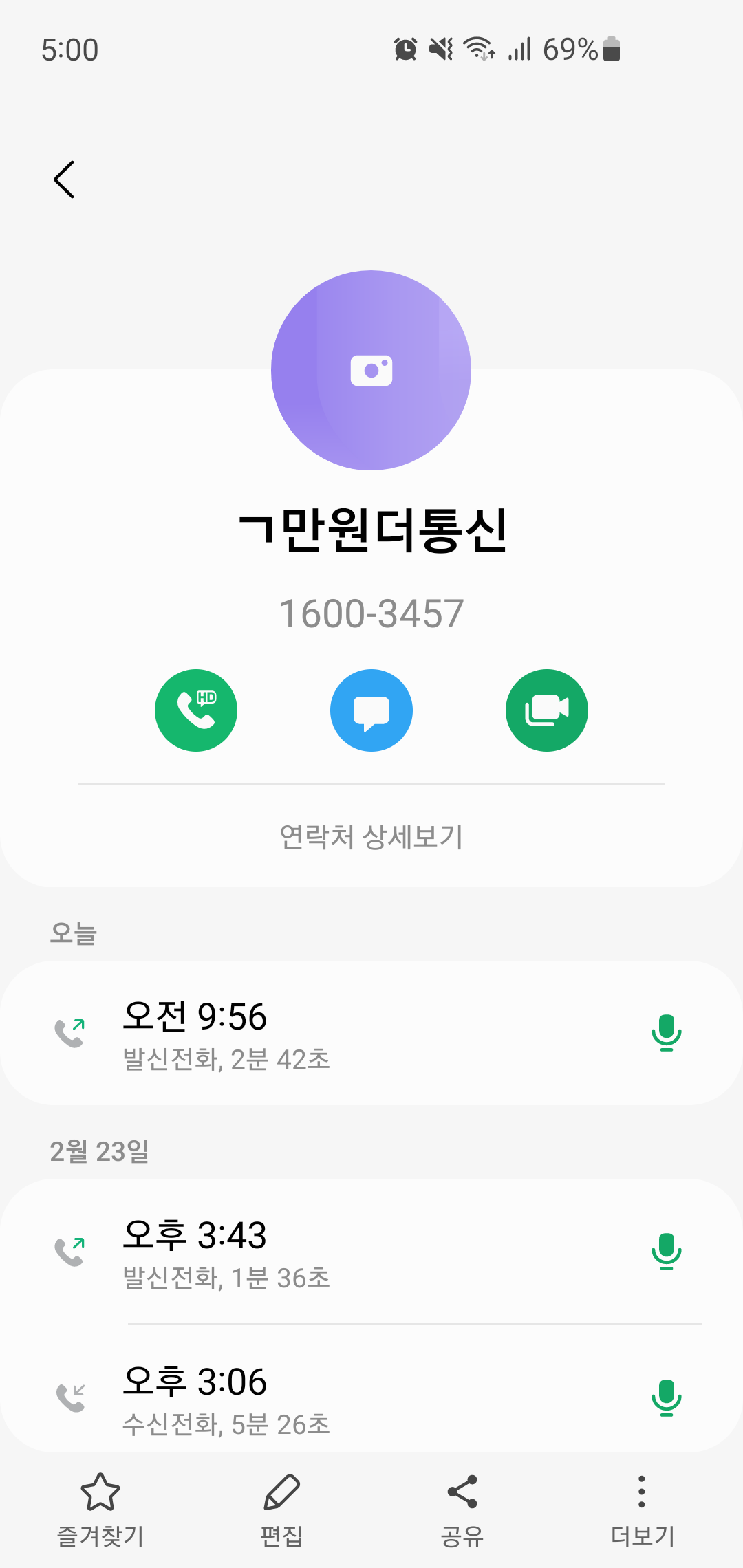743x1568 pixels.
Task: Add contact to 즐겨찾기 favorites
Action: coord(100,1510)
